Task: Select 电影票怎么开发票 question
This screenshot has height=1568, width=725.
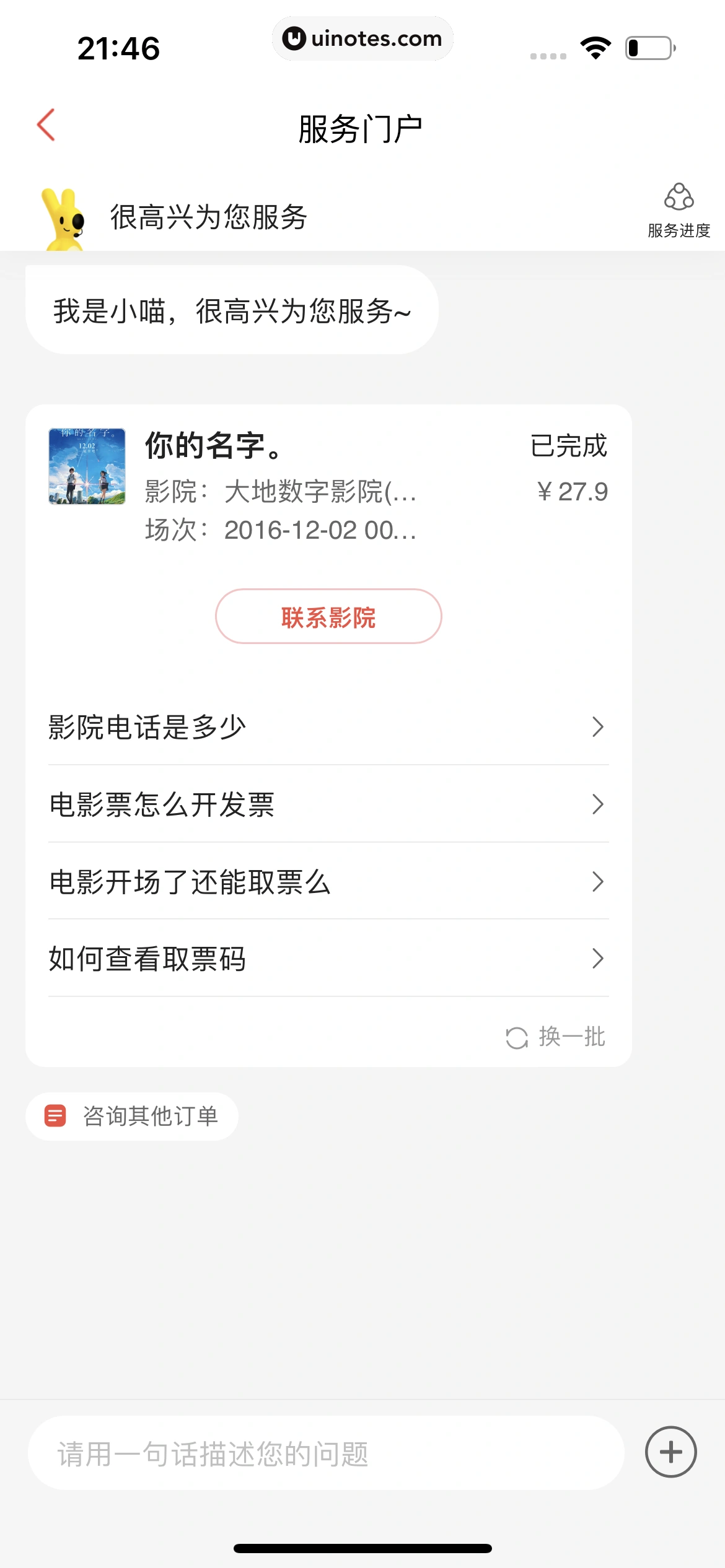Action: (328, 804)
